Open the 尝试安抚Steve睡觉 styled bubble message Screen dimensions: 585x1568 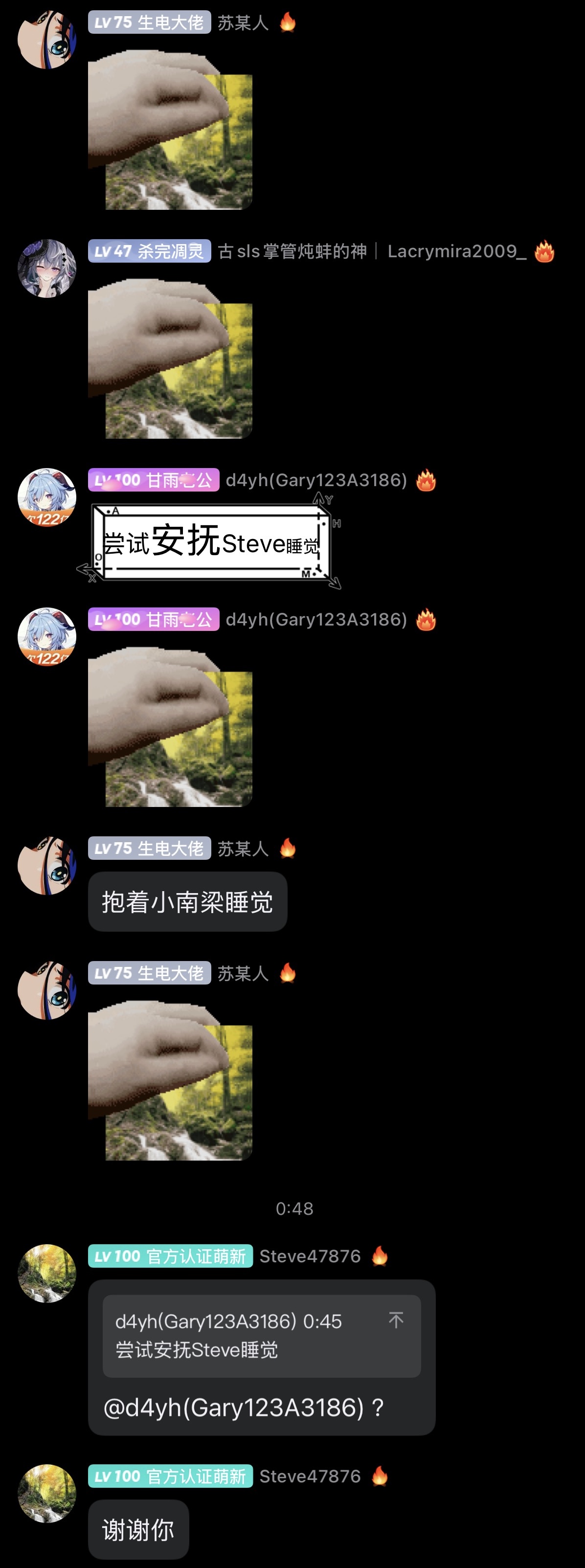(210, 541)
